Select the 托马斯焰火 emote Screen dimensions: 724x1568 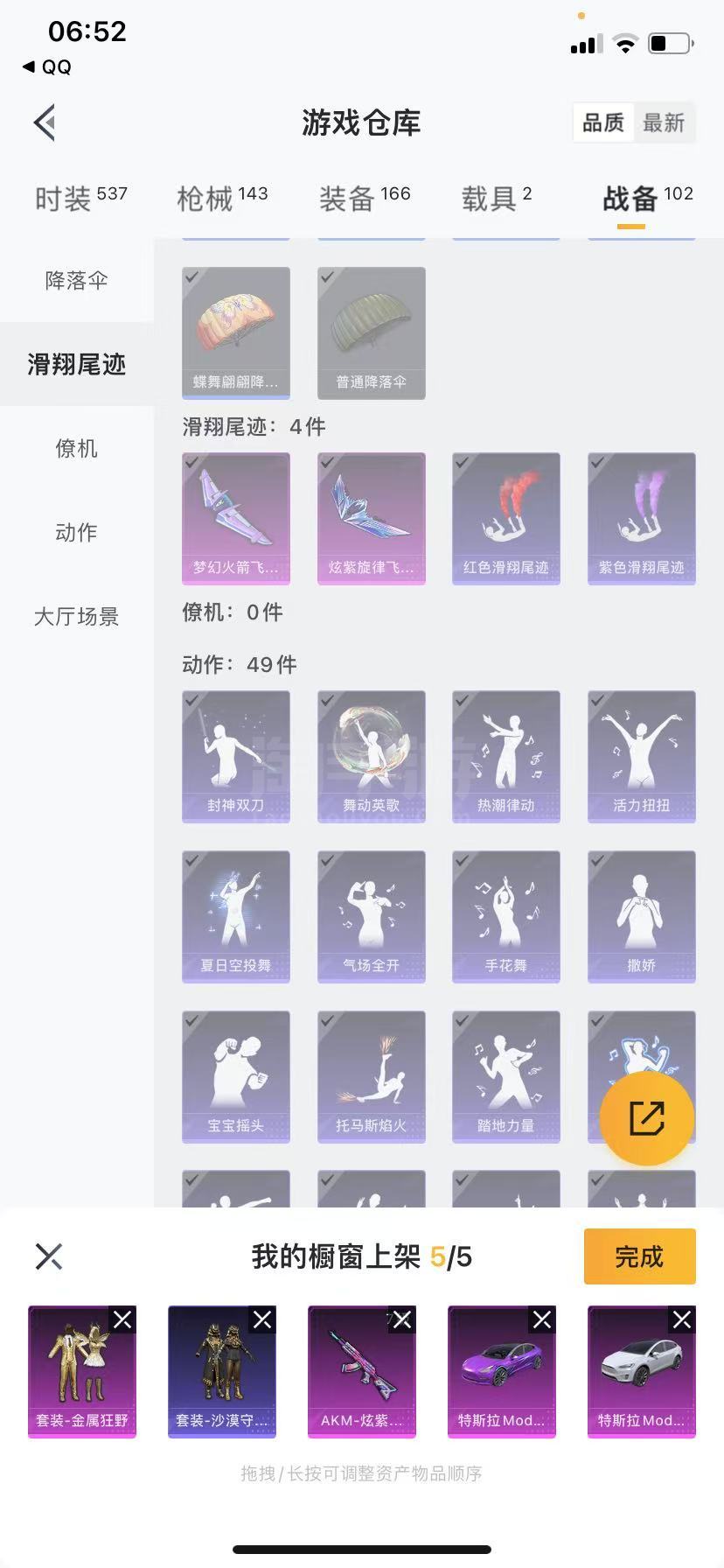371,1076
